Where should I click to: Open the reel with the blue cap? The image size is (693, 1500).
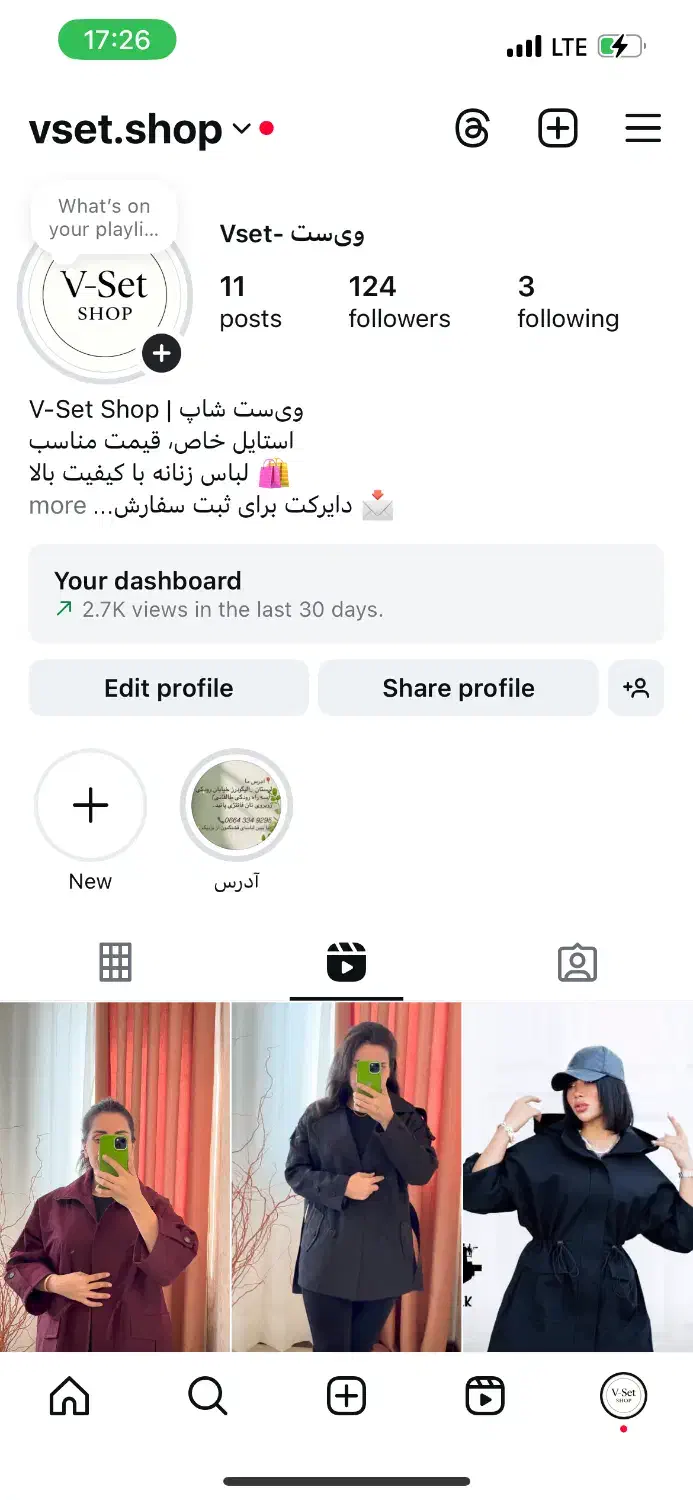coord(578,1176)
